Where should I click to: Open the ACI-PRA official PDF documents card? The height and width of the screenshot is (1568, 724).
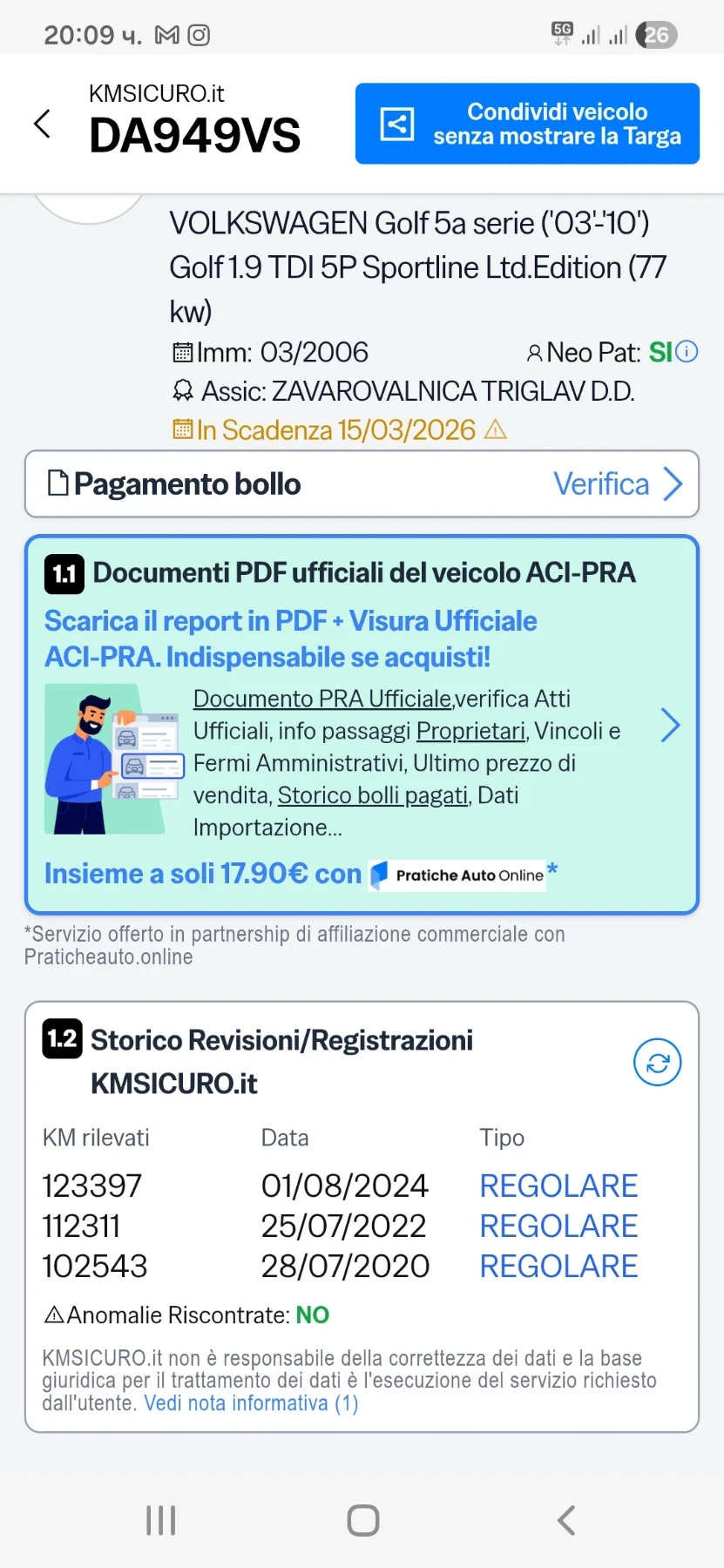pos(362,725)
